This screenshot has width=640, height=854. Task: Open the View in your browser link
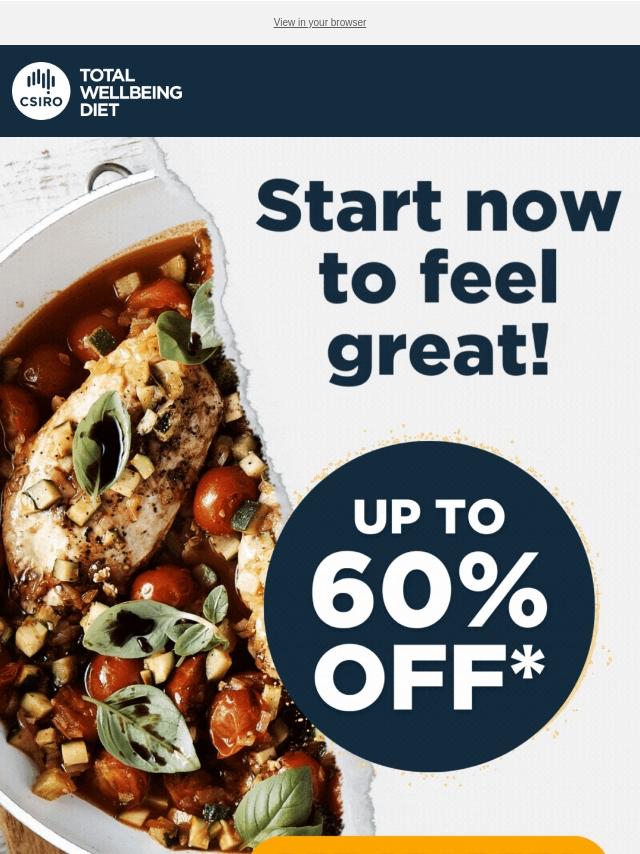pyautogui.click(x=320, y=23)
